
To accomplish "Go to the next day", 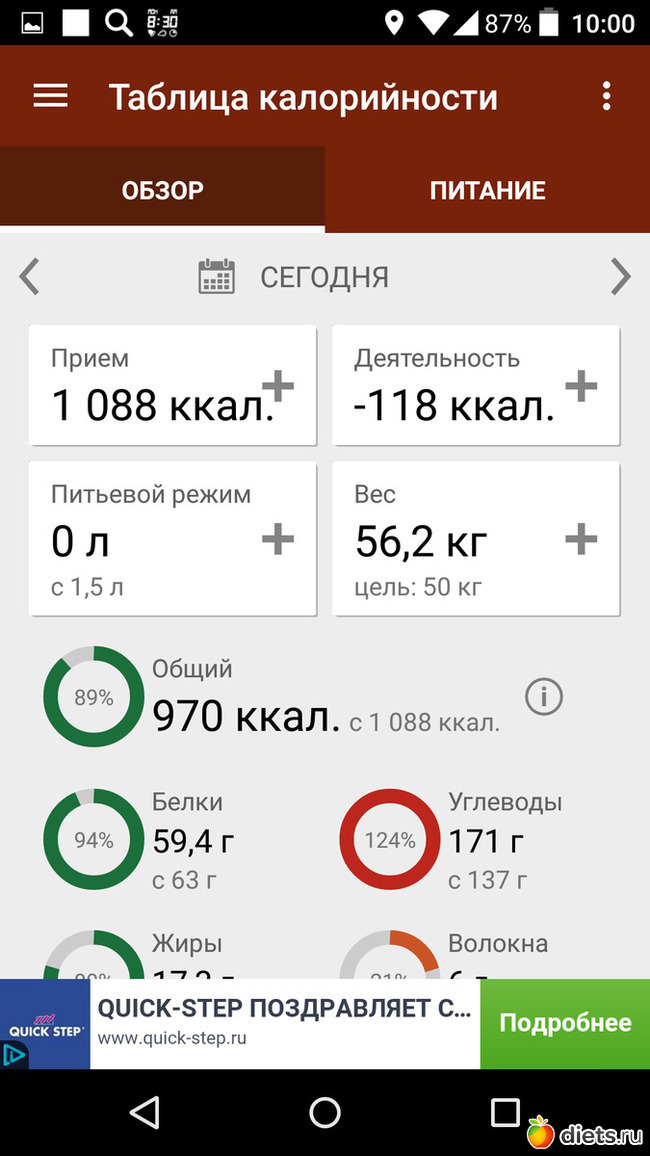I will tap(620, 277).
